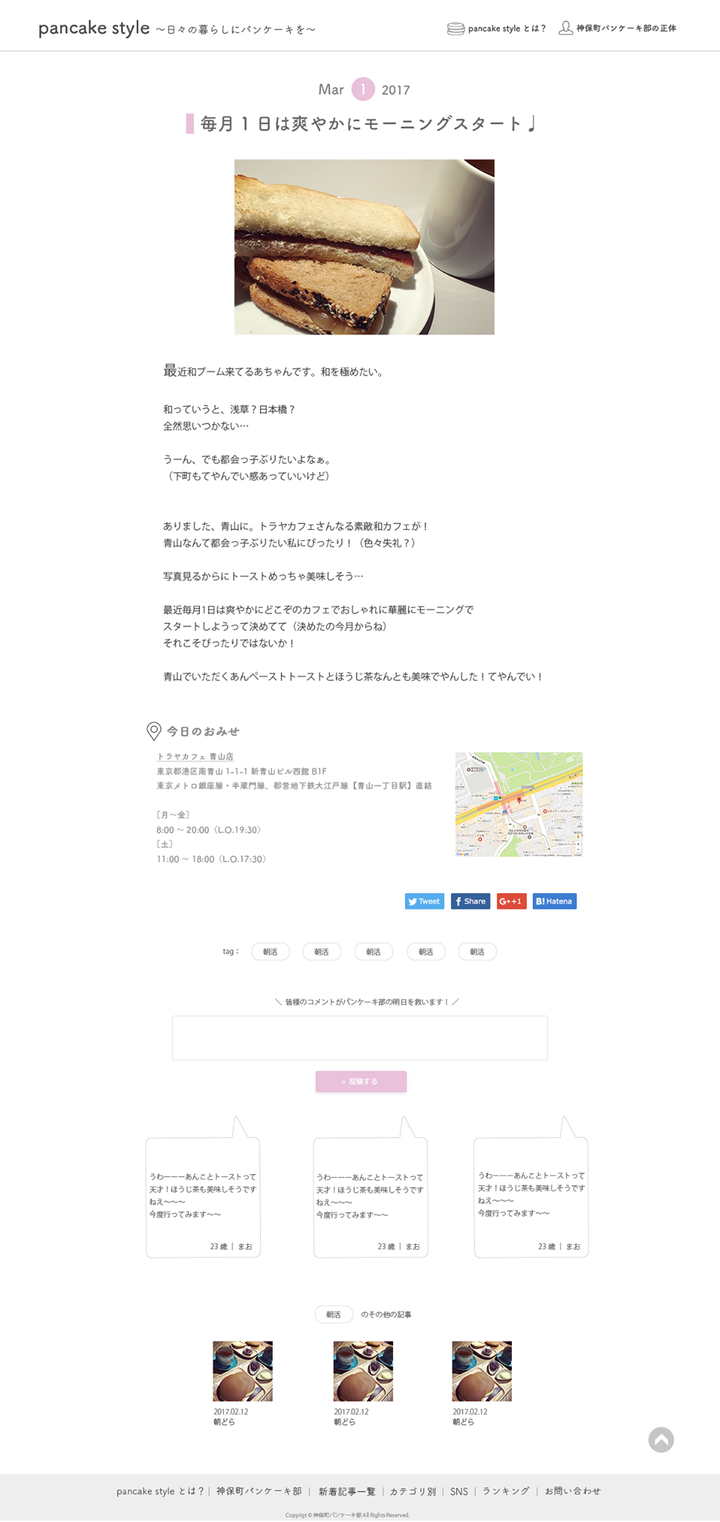
Task: Focus the comment text box
Action: pos(360,1037)
